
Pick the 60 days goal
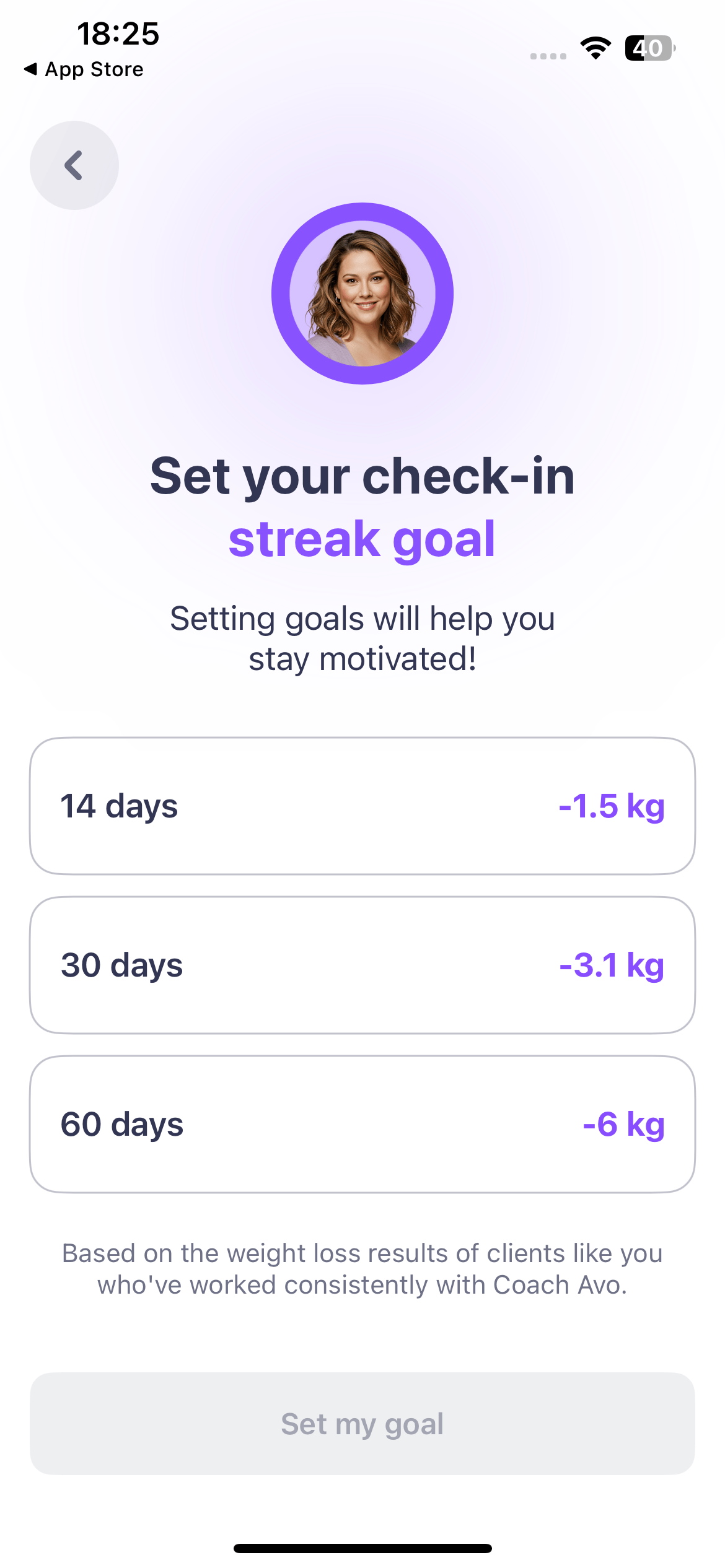[362, 1124]
